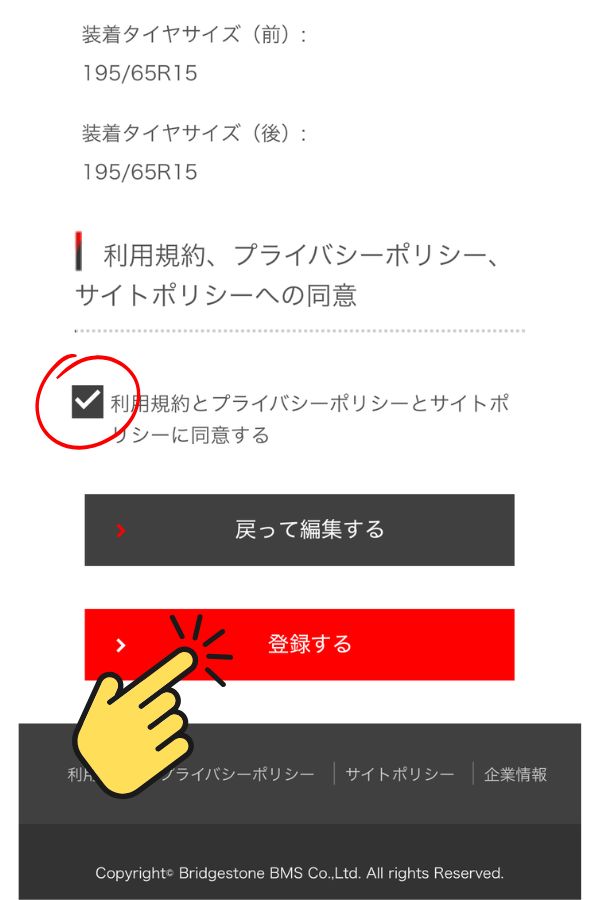This screenshot has height=900, width=600.
Task: Open the 企業情報 footer link
Action: click(515, 775)
